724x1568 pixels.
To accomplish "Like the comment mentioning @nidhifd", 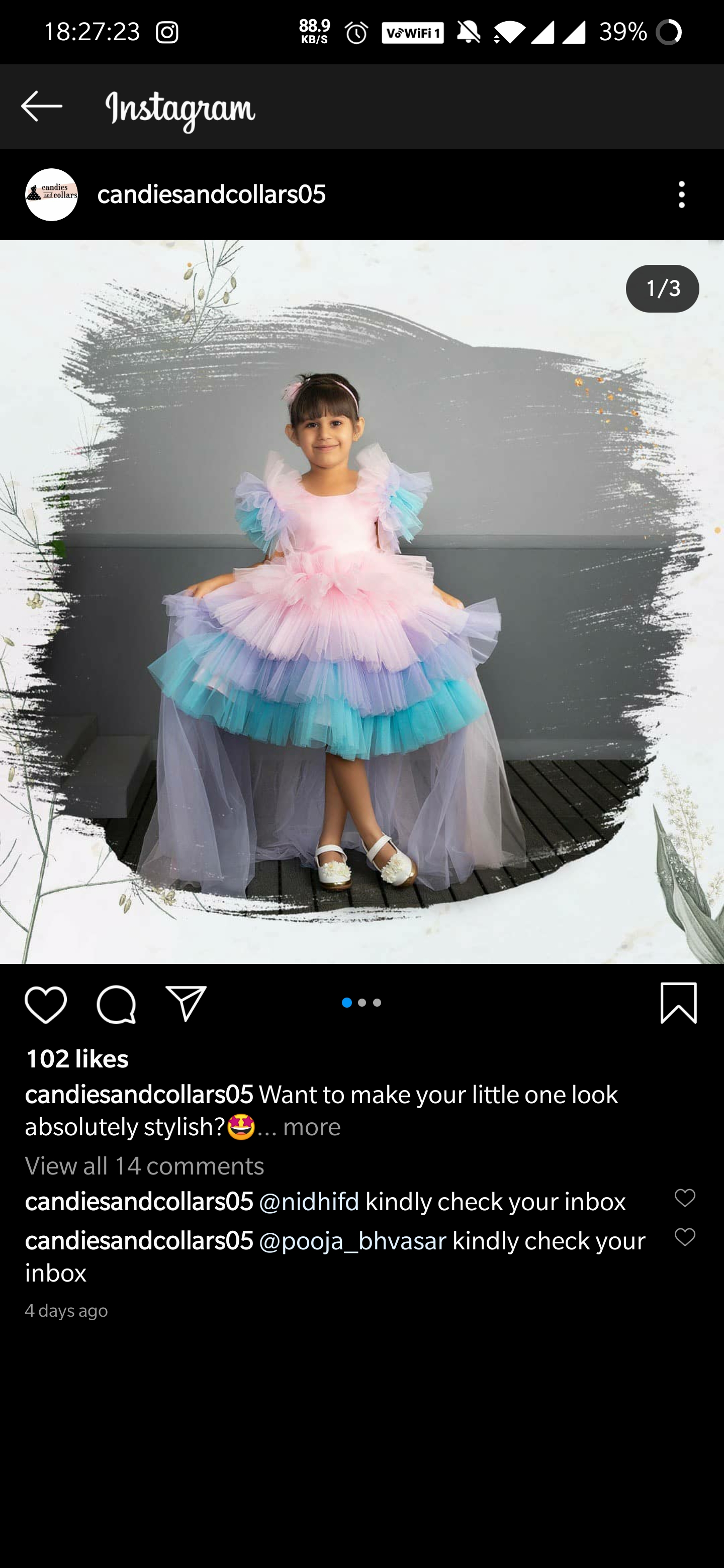I will click(x=684, y=1199).
